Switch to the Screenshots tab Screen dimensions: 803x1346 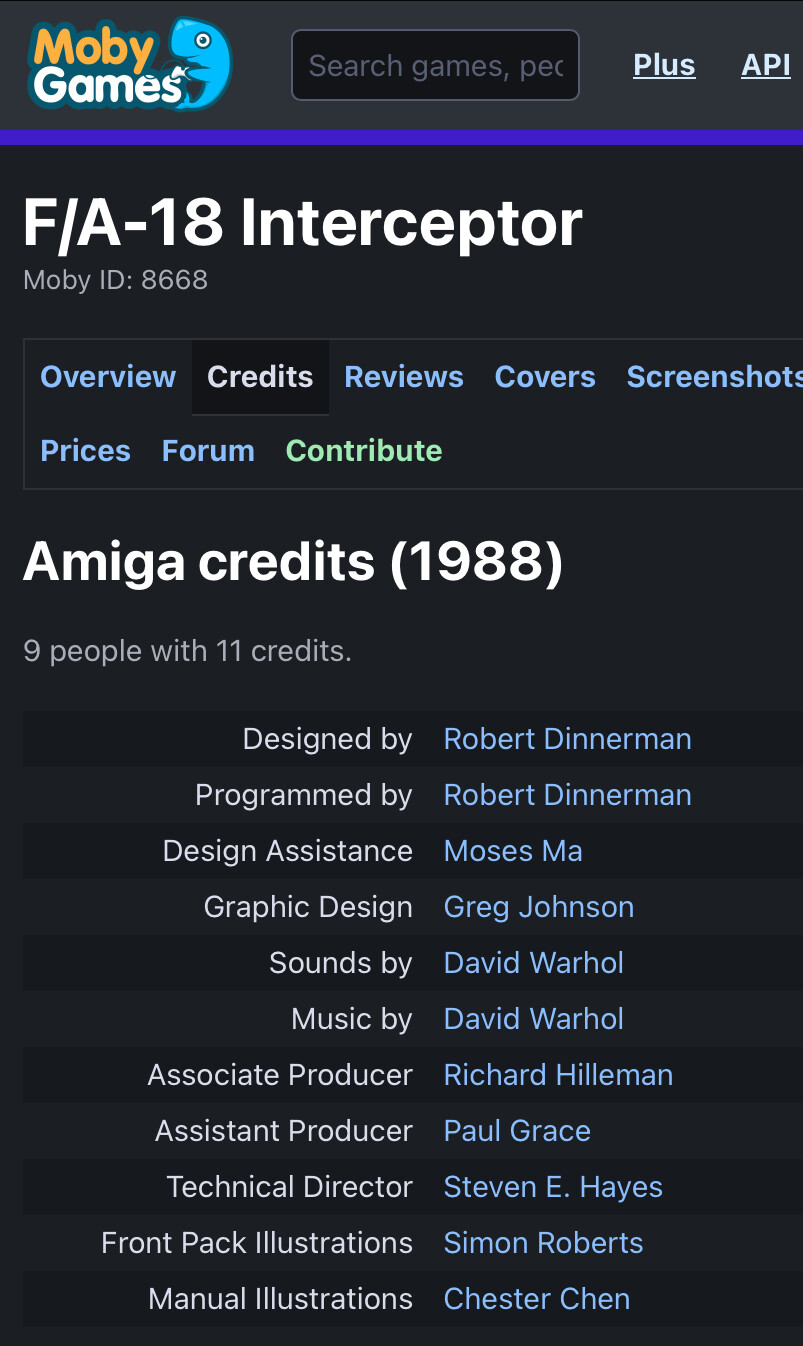click(x=714, y=377)
